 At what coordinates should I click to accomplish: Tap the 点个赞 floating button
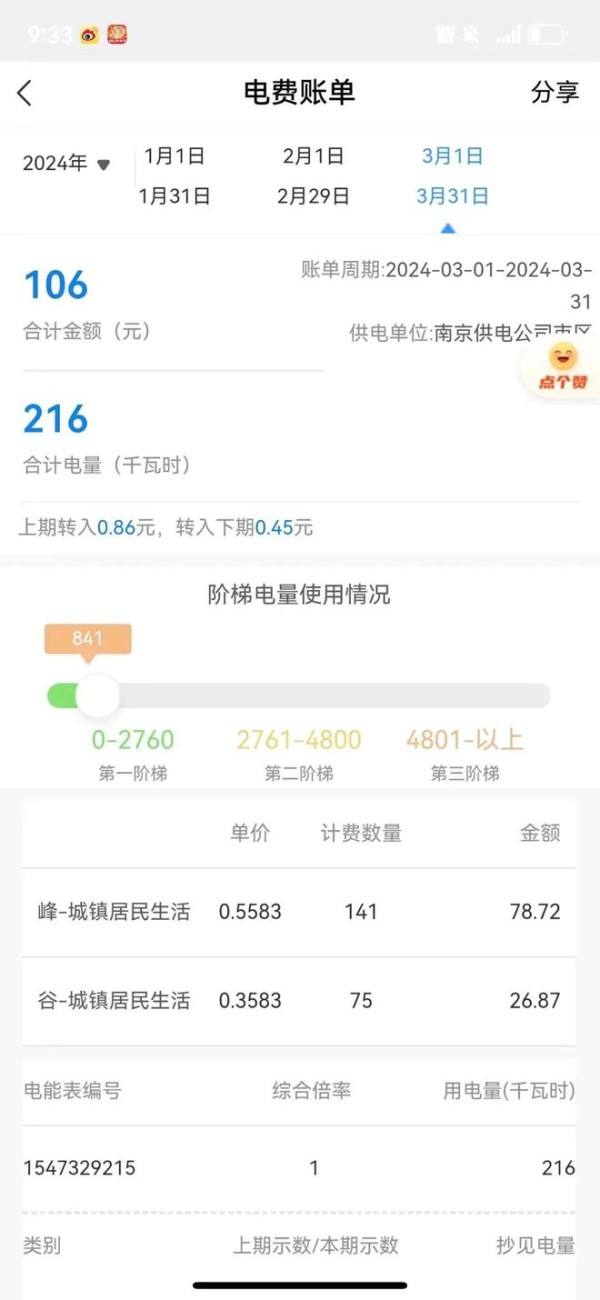[562, 367]
